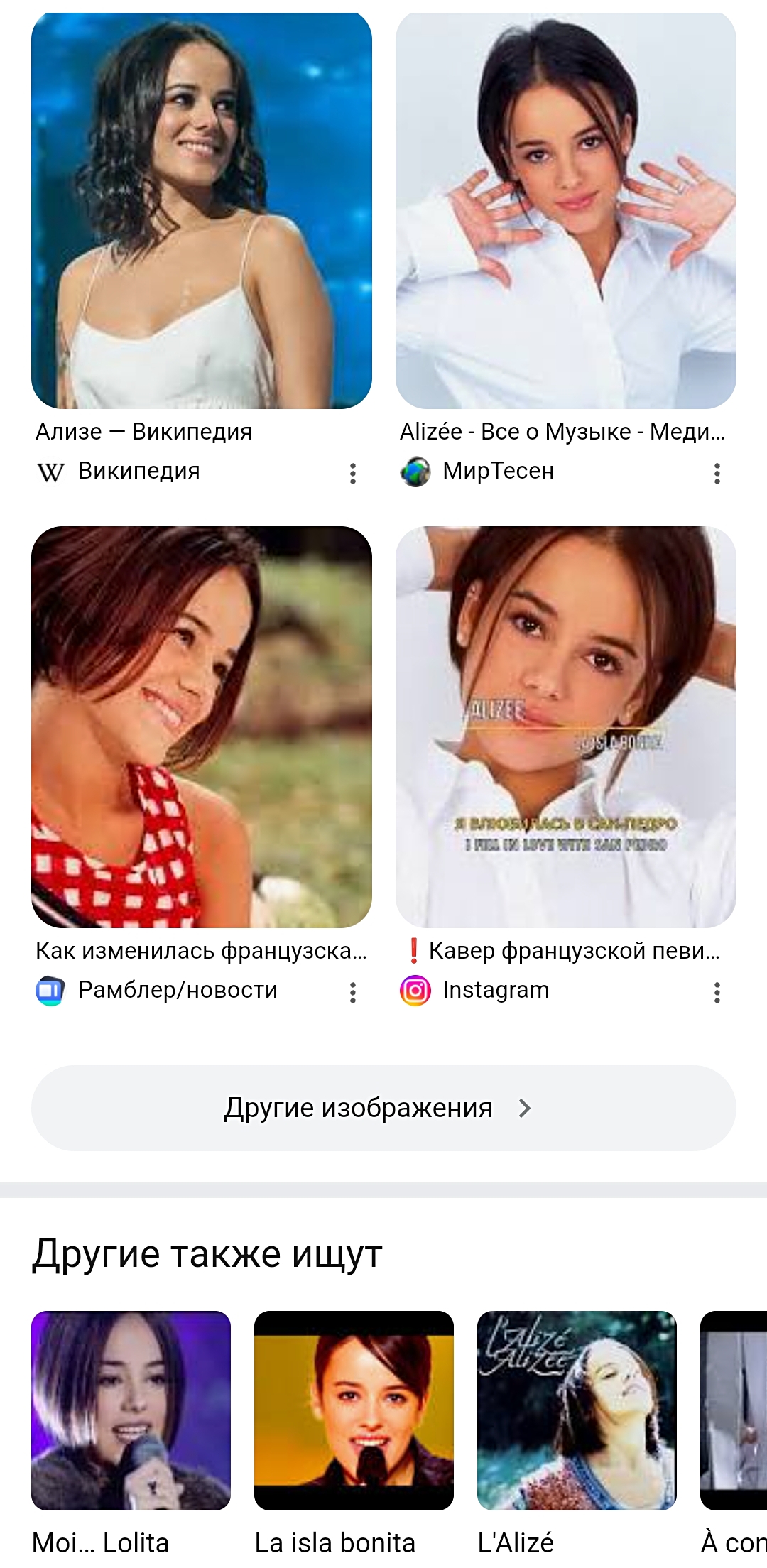The image size is (767, 1568).
Task: Show more with Другие изображения button
Action: (x=383, y=1108)
